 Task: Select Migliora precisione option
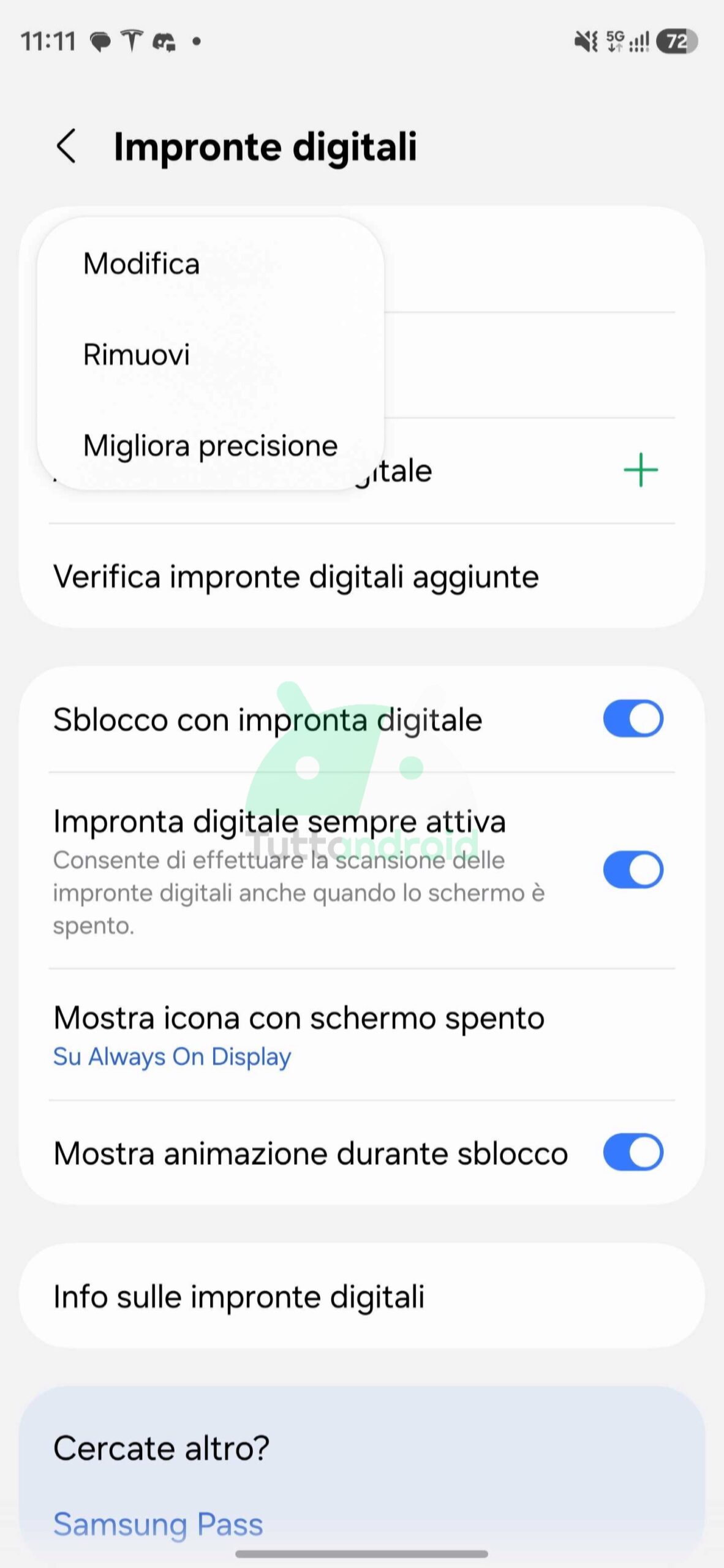[209, 445]
